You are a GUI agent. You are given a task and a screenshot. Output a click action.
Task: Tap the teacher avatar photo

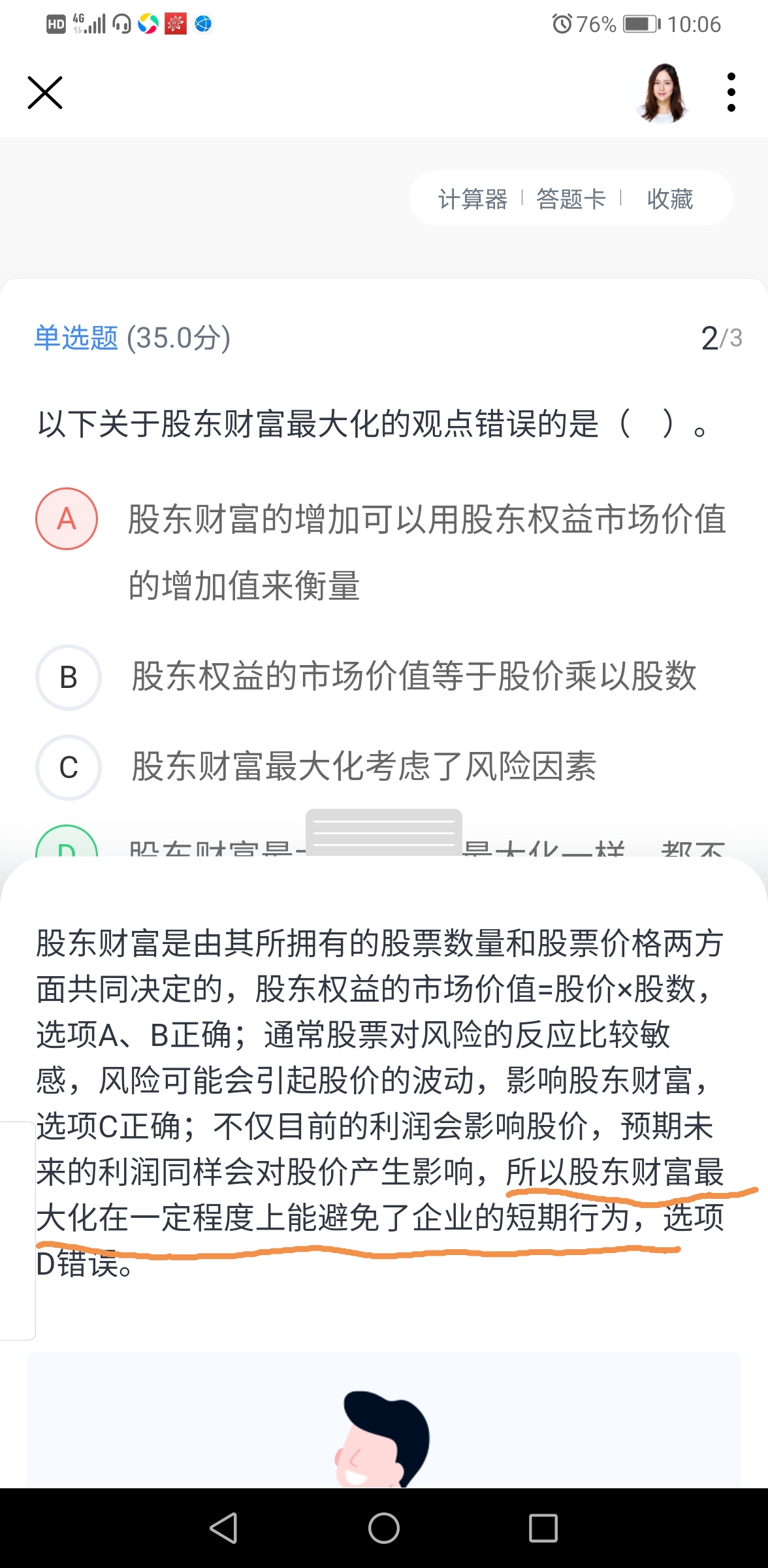(x=663, y=93)
